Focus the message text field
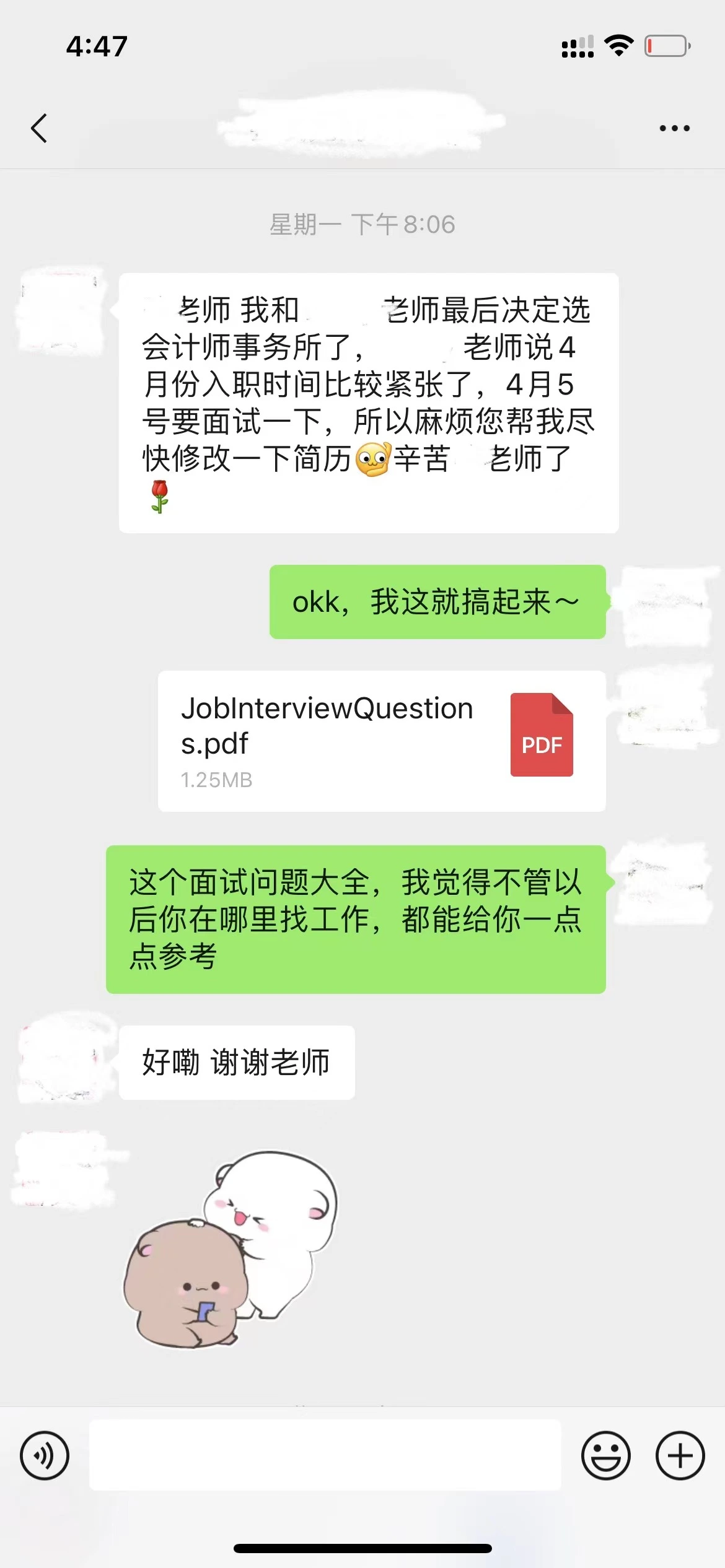 pyautogui.click(x=325, y=1455)
